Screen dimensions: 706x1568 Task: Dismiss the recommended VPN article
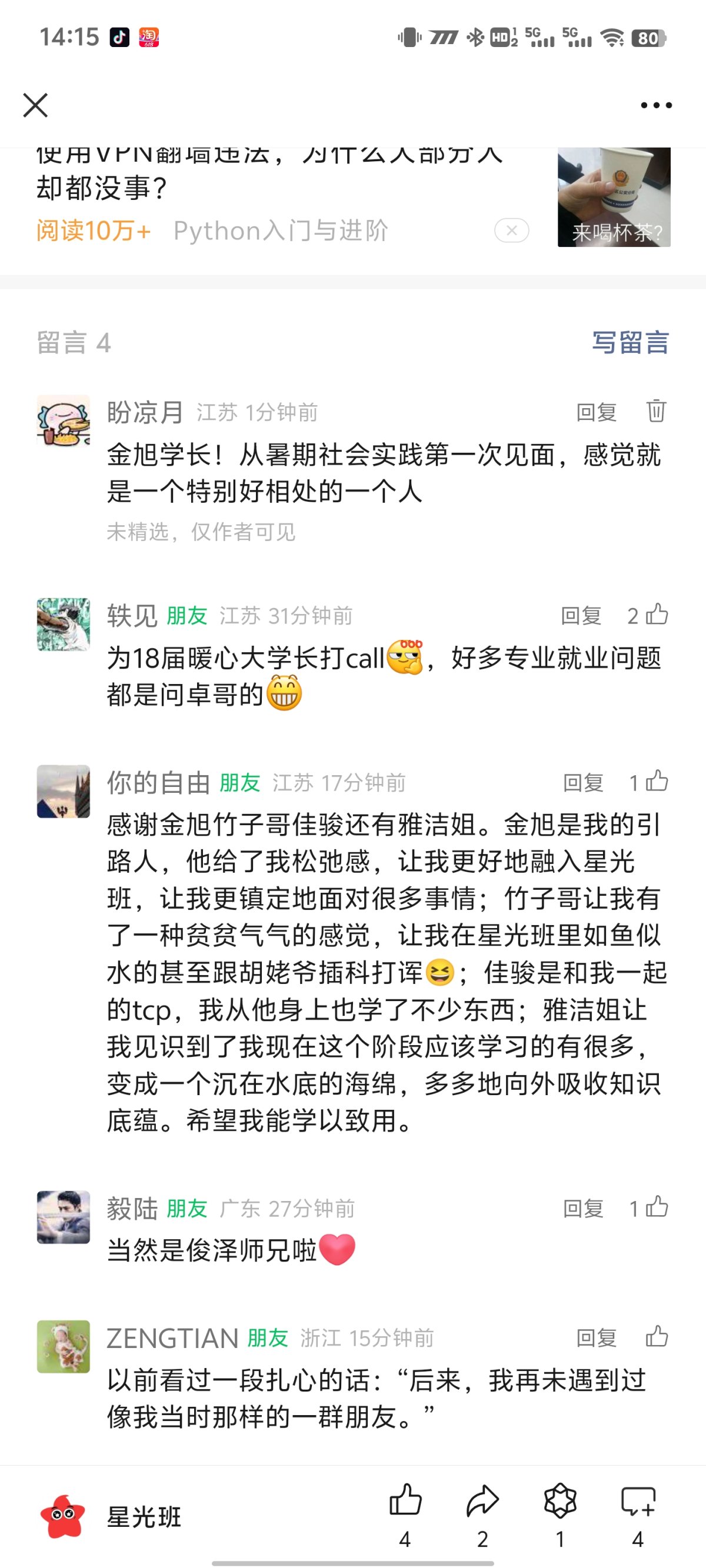click(x=511, y=231)
